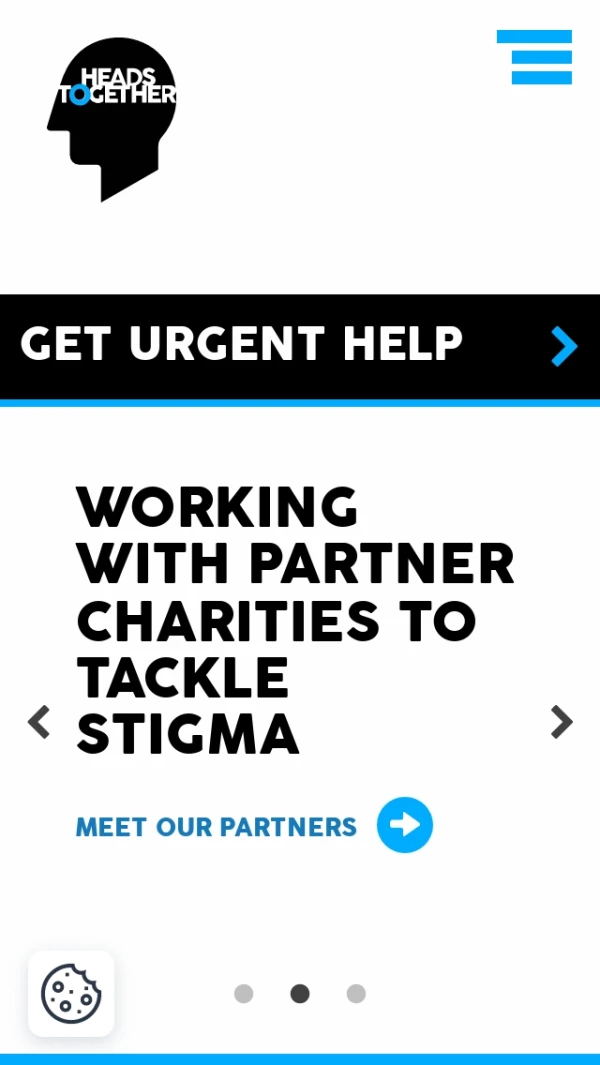Screen dimensions: 600x1065
Task: Jump to the third carousel slide dot
Action: (356, 993)
